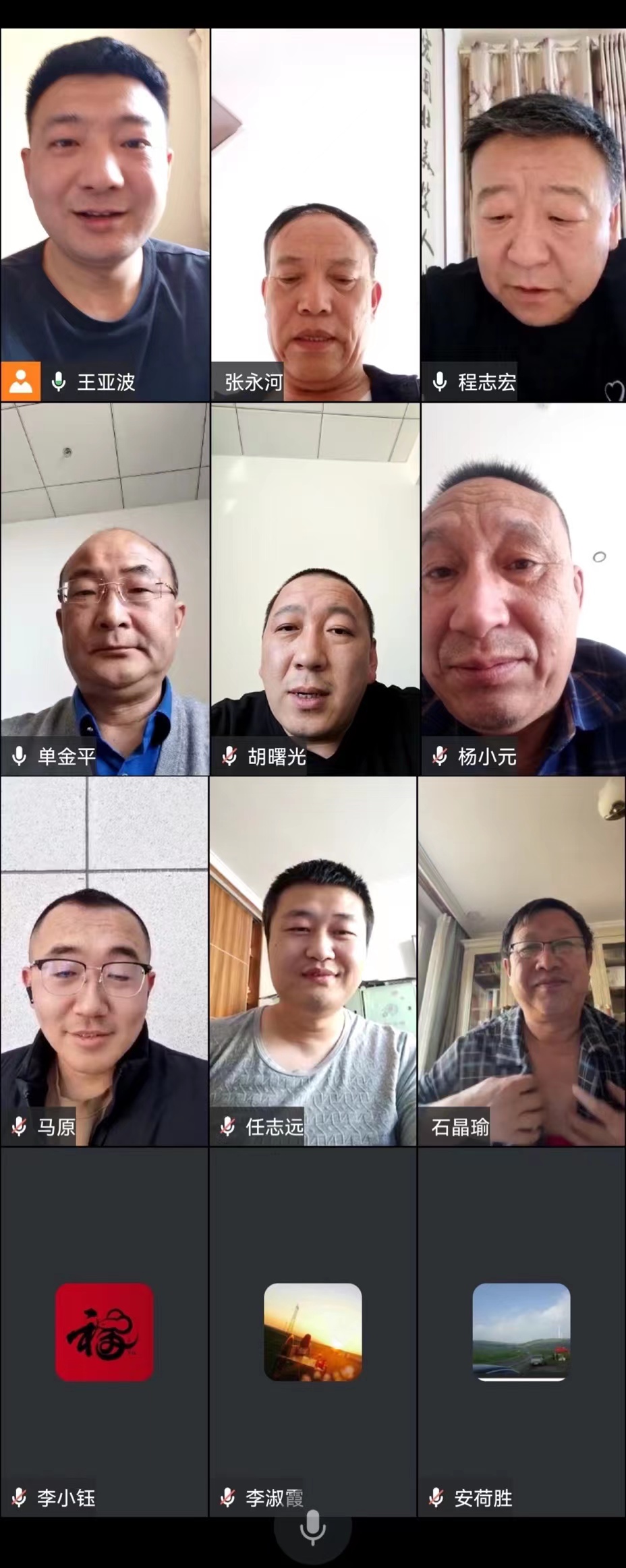The image size is (626, 1568).
Task: Select 杨小元's video tile
Action: point(523,589)
